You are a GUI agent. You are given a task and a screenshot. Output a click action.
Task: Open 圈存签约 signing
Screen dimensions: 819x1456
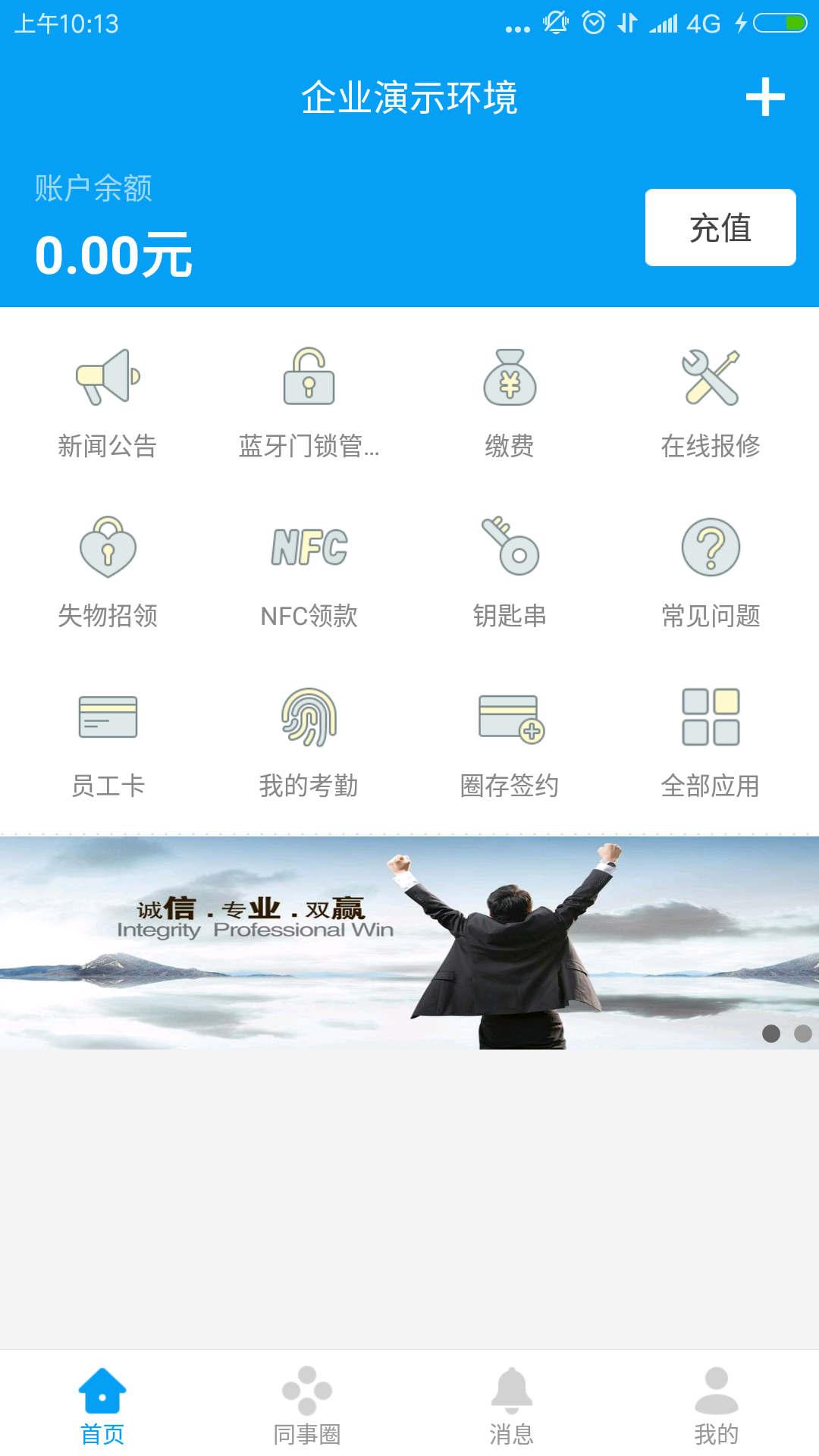click(510, 743)
